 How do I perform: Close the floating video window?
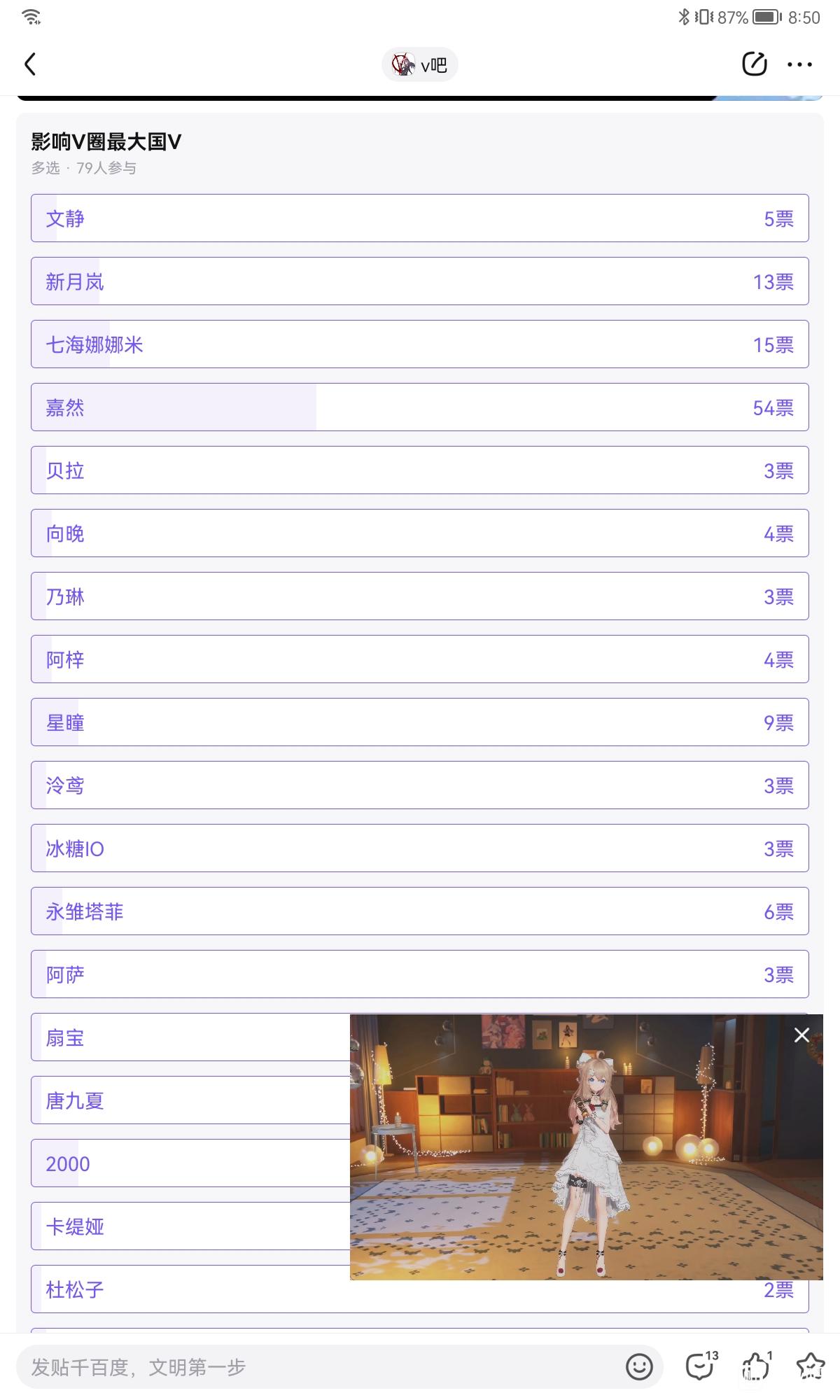pos(801,1035)
